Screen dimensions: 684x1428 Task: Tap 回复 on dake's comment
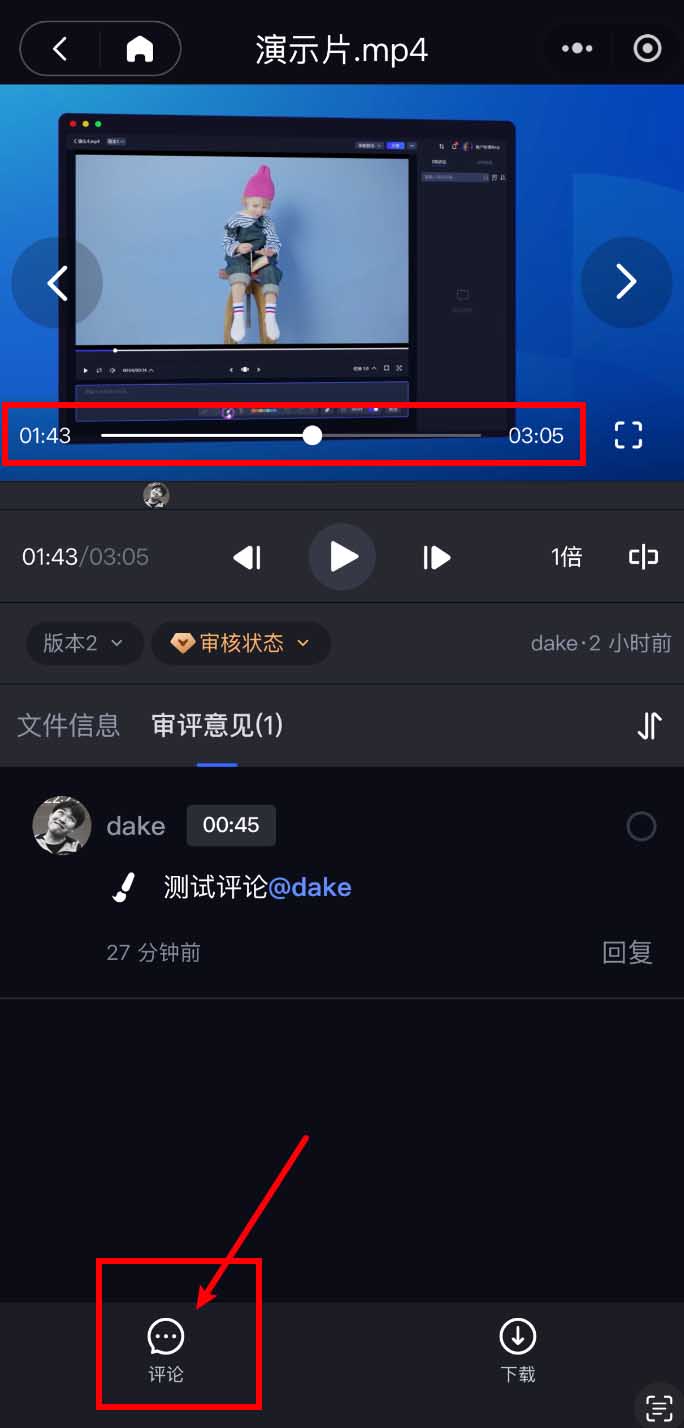pos(627,952)
